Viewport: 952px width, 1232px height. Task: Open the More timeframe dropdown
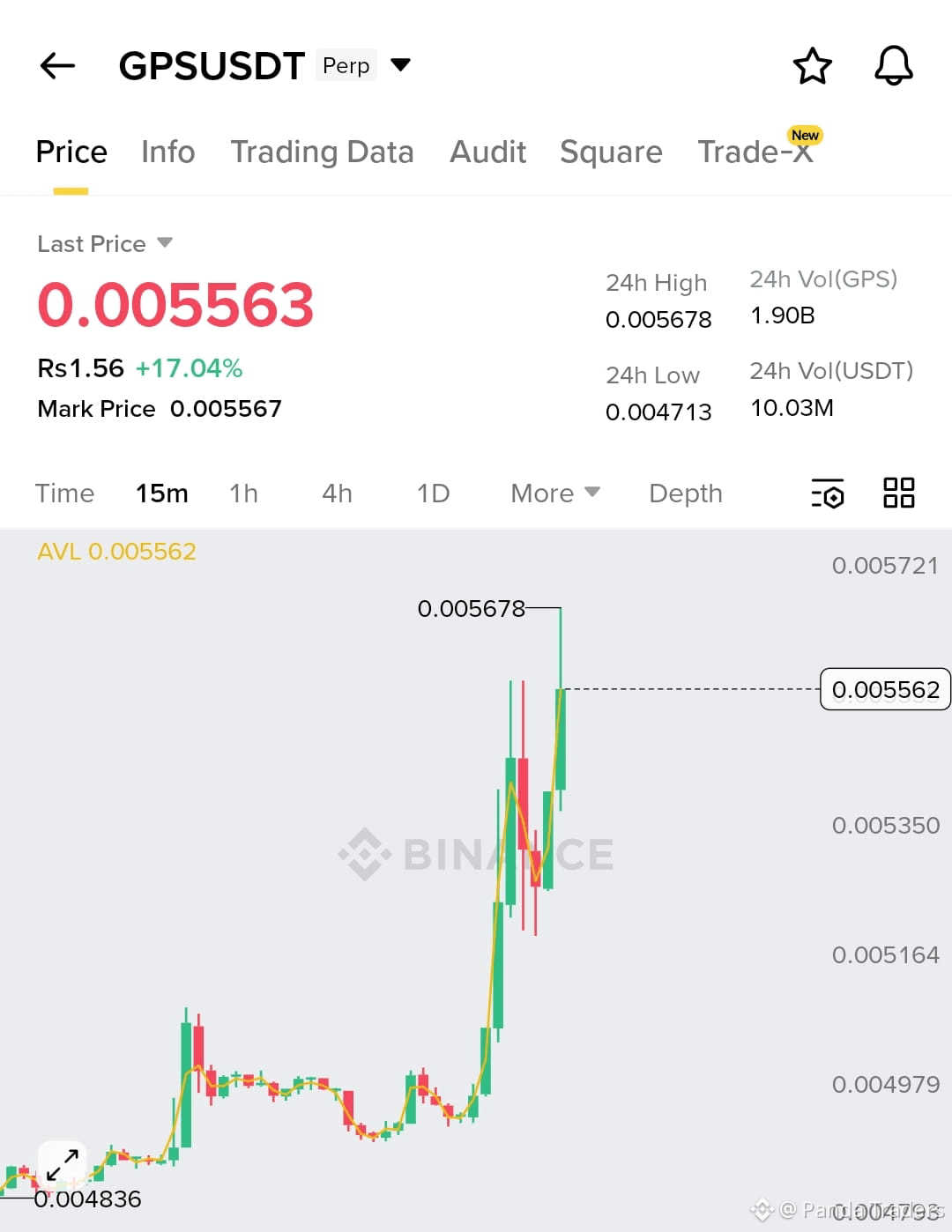554,494
